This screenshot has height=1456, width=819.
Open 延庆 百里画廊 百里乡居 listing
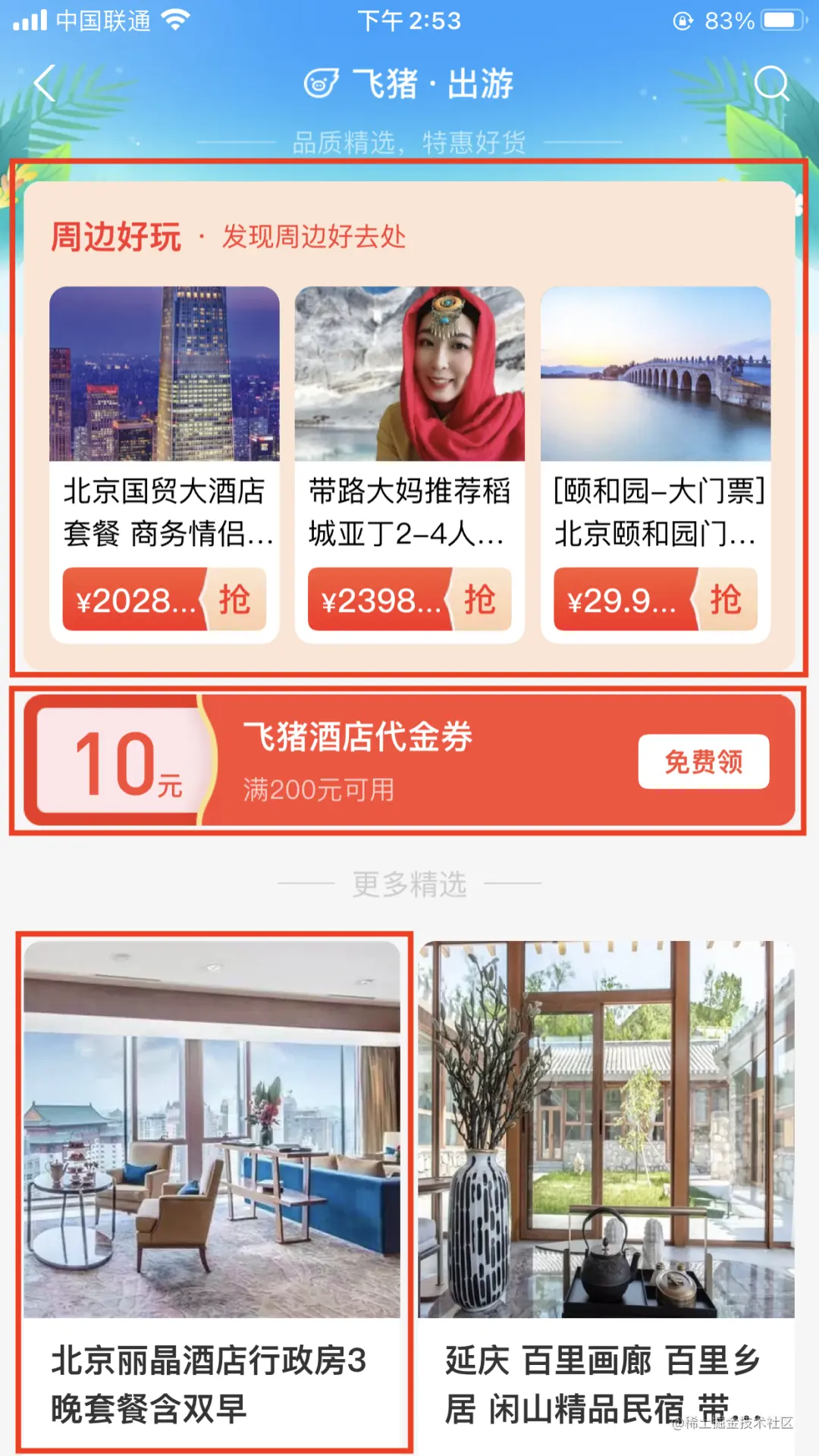tap(607, 1191)
